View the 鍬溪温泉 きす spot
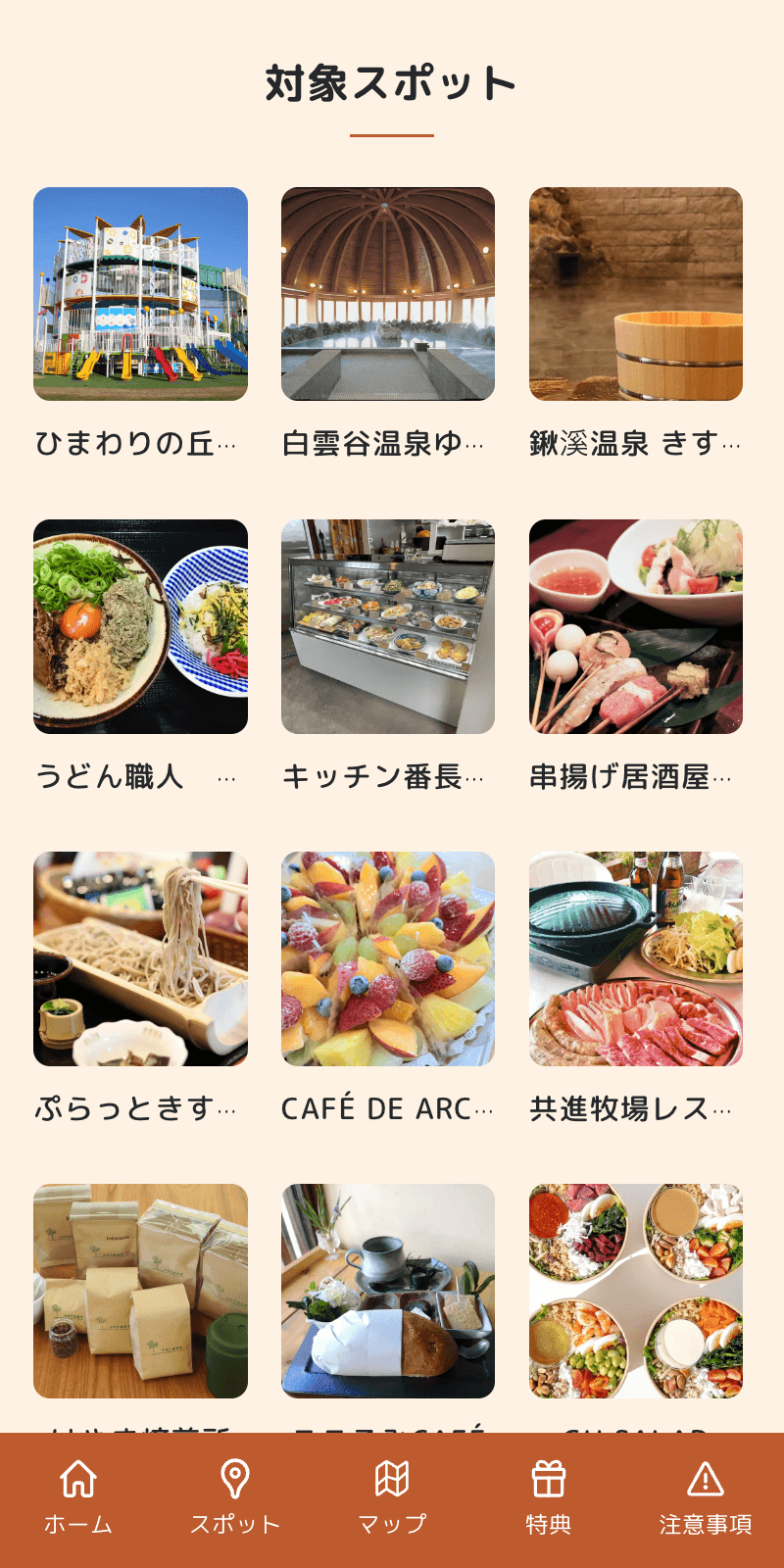Screen dimensions: 784x1568 tap(636, 294)
